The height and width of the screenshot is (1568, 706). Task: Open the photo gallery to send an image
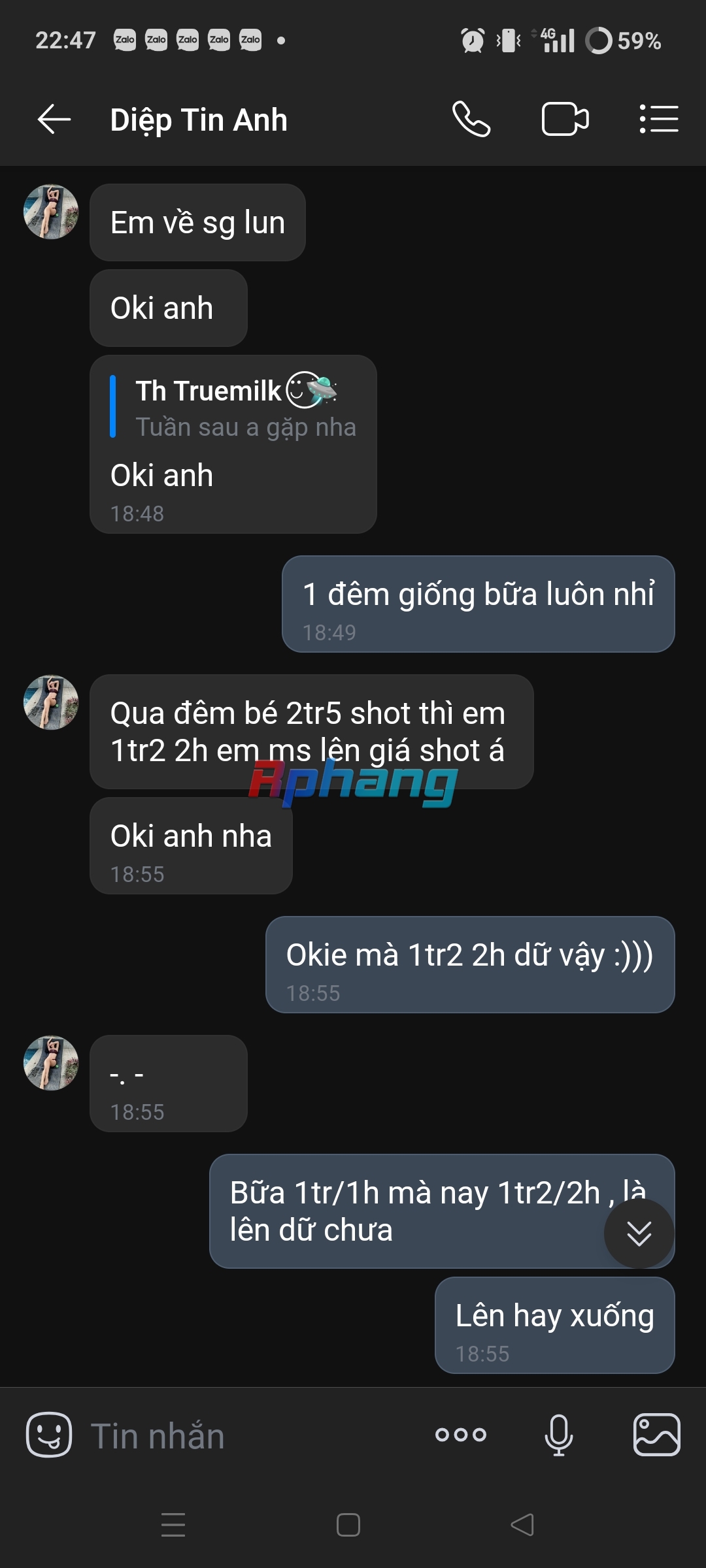pyautogui.click(x=657, y=1435)
